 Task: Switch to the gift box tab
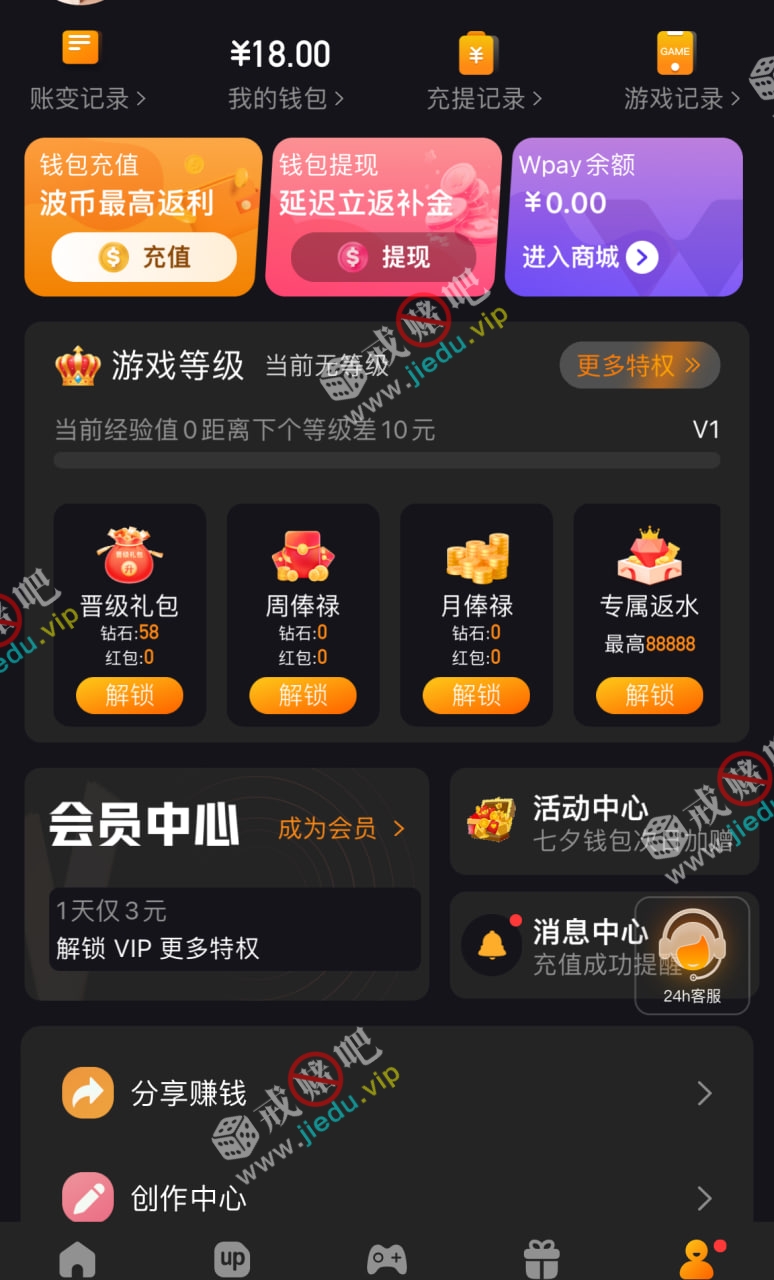(542, 1258)
